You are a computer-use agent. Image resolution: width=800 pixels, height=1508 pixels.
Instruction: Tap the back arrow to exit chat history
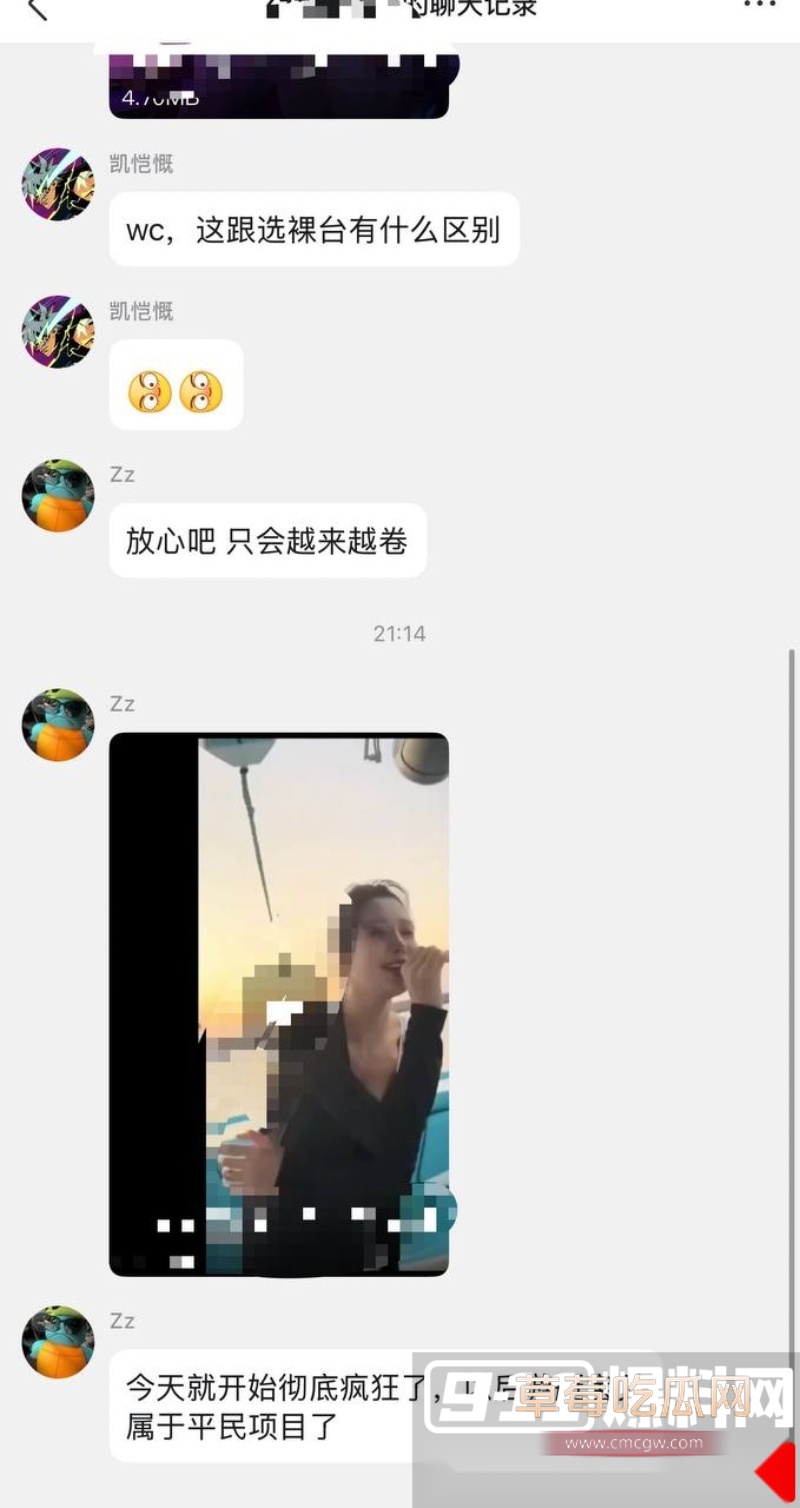38,10
